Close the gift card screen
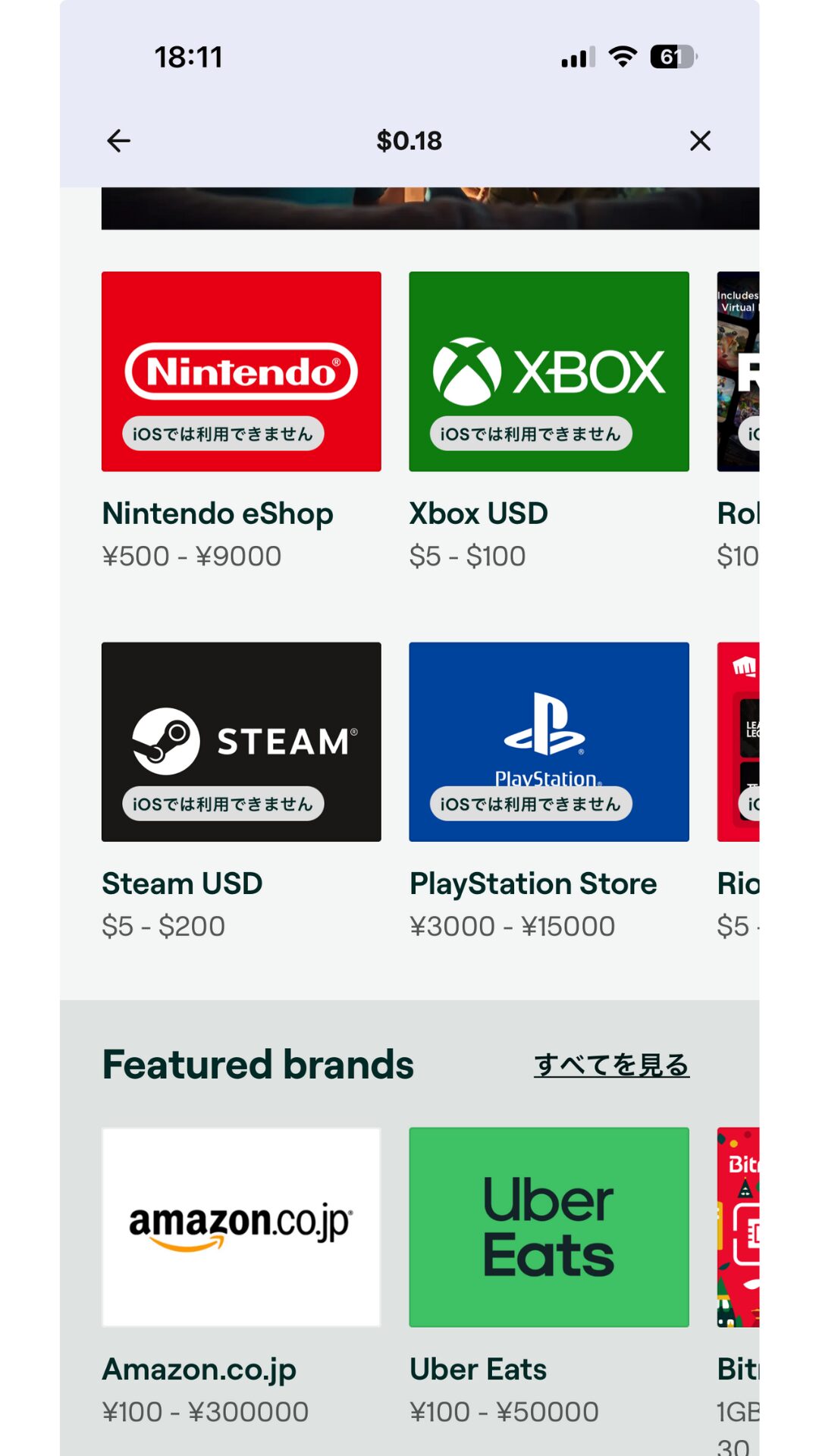Viewport: 819px width, 1456px height. coord(700,141)
